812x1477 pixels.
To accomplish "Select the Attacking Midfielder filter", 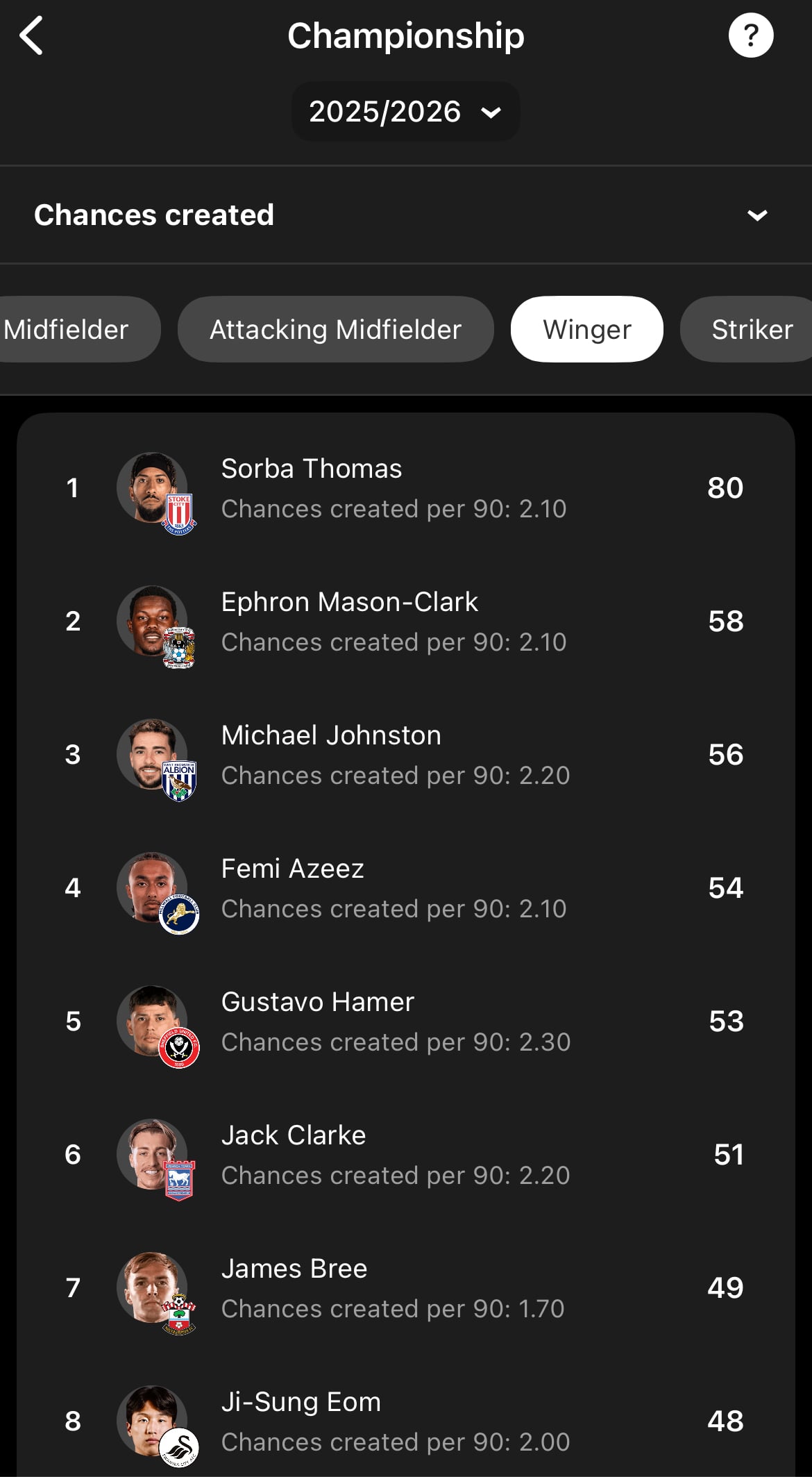I will (335, 330).
